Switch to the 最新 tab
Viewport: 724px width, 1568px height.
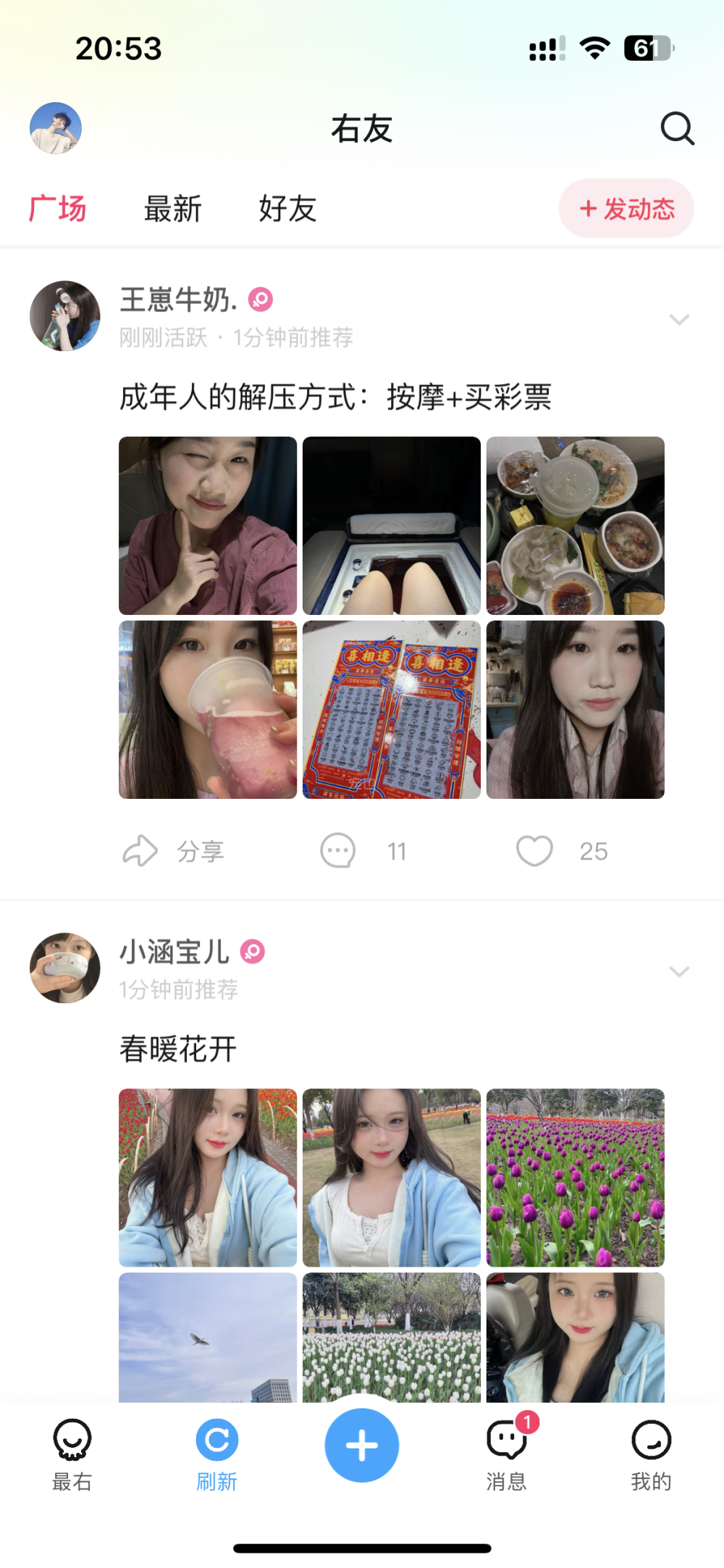click(x=172, y=209)
